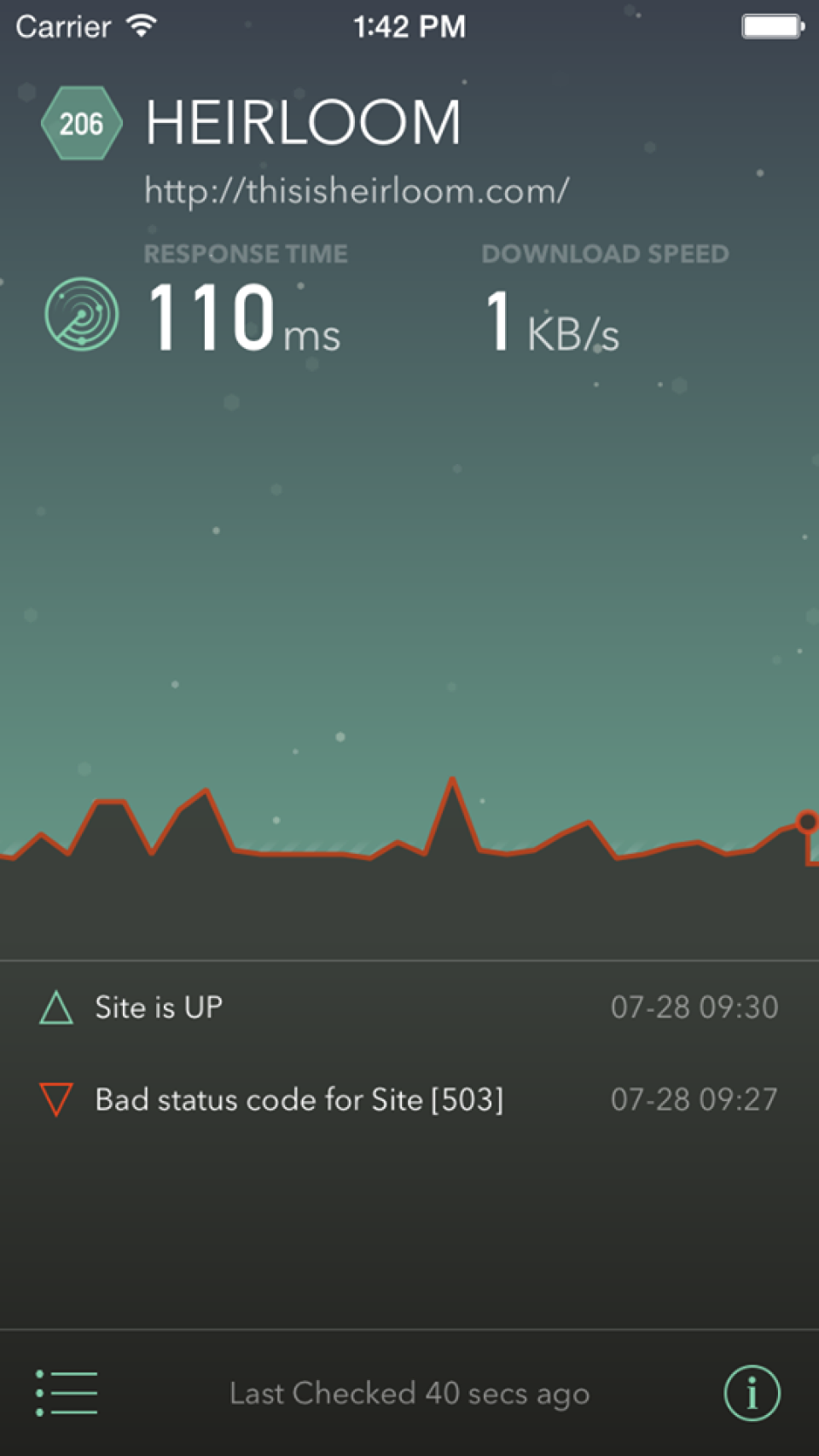Open the info button
Image resolution: width=819 pixels, height=1456 pixels.
pyautogui.click(x=752, y=1394)
